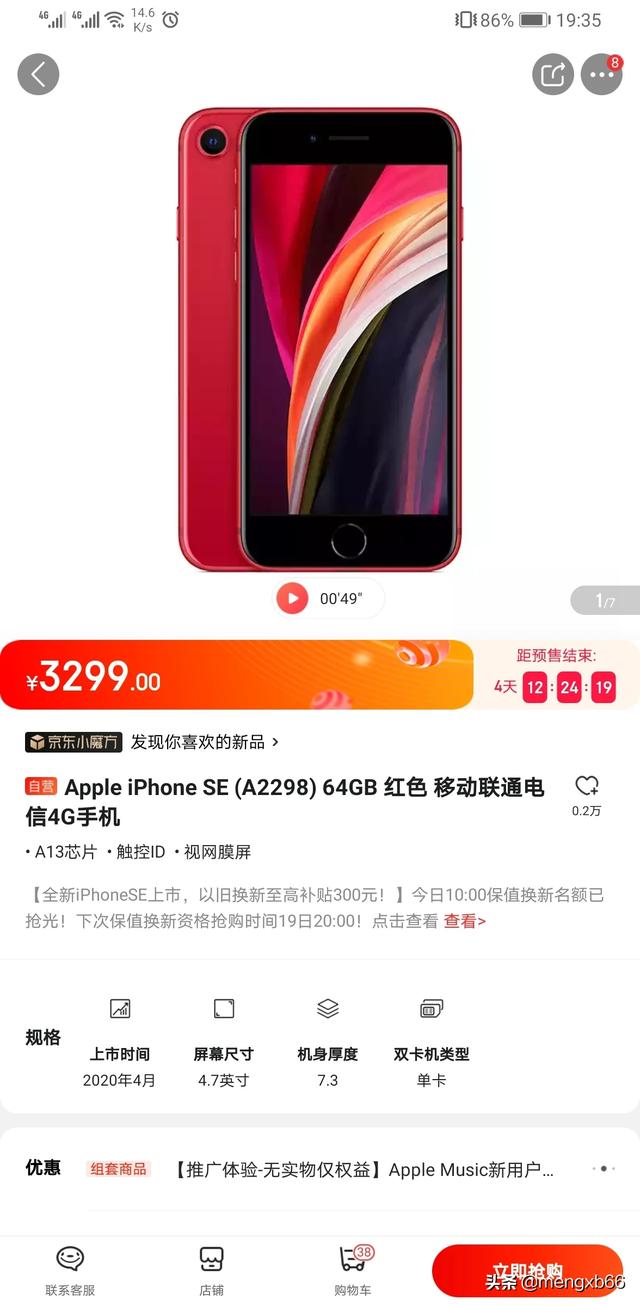The image size is (640, 1306).
Task: Visit the 店铺 store page
Action: click(x=211, y=1271)
